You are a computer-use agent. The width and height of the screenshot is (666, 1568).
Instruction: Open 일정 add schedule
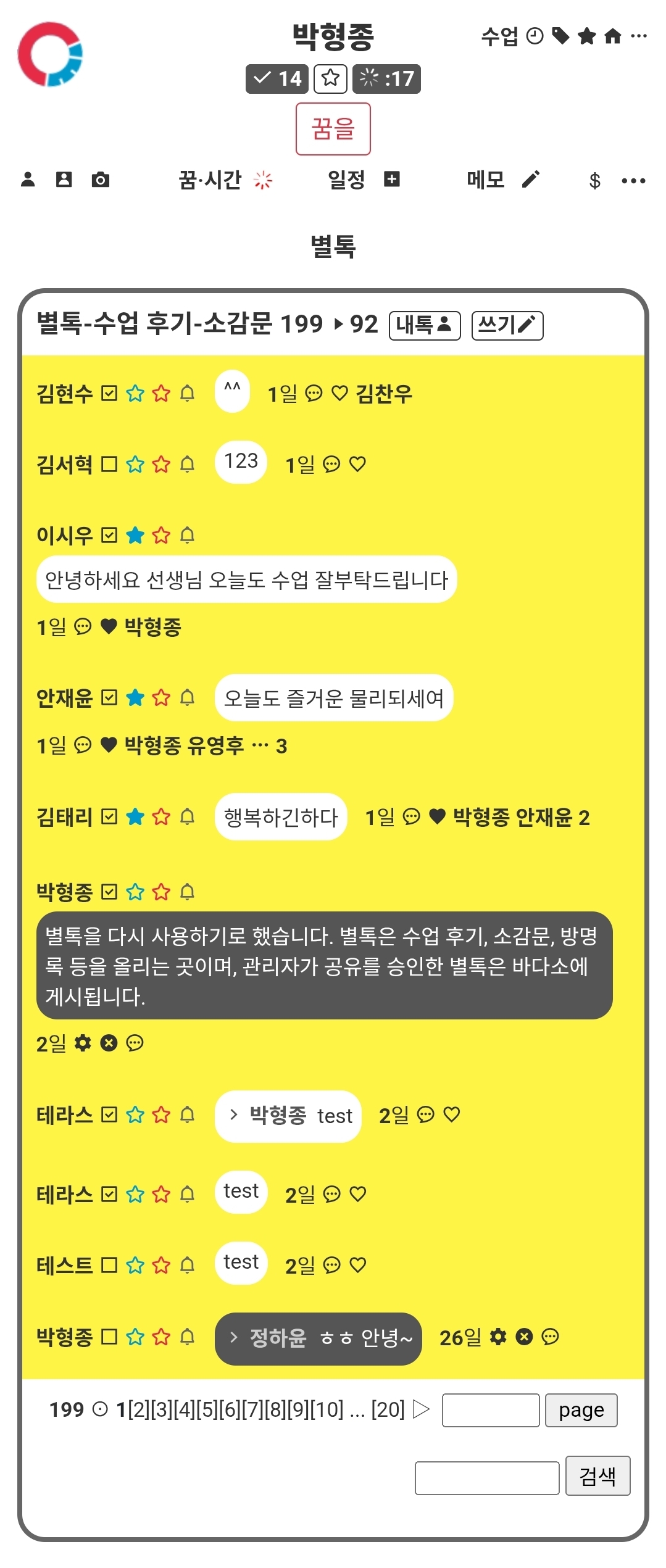[x=391, y=180]
